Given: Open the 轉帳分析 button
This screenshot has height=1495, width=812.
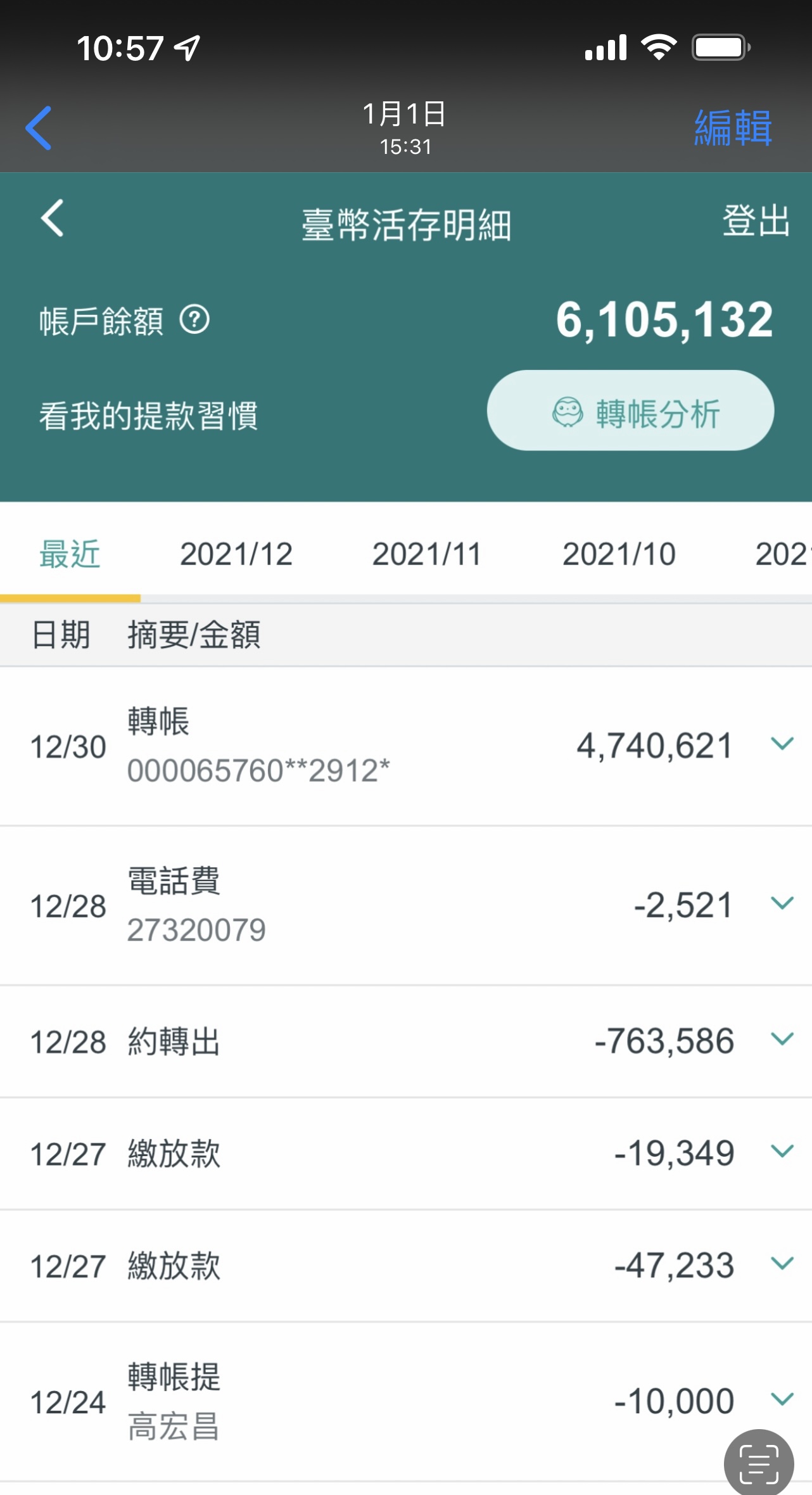Looking at the screenshot, I should (630, 410).
